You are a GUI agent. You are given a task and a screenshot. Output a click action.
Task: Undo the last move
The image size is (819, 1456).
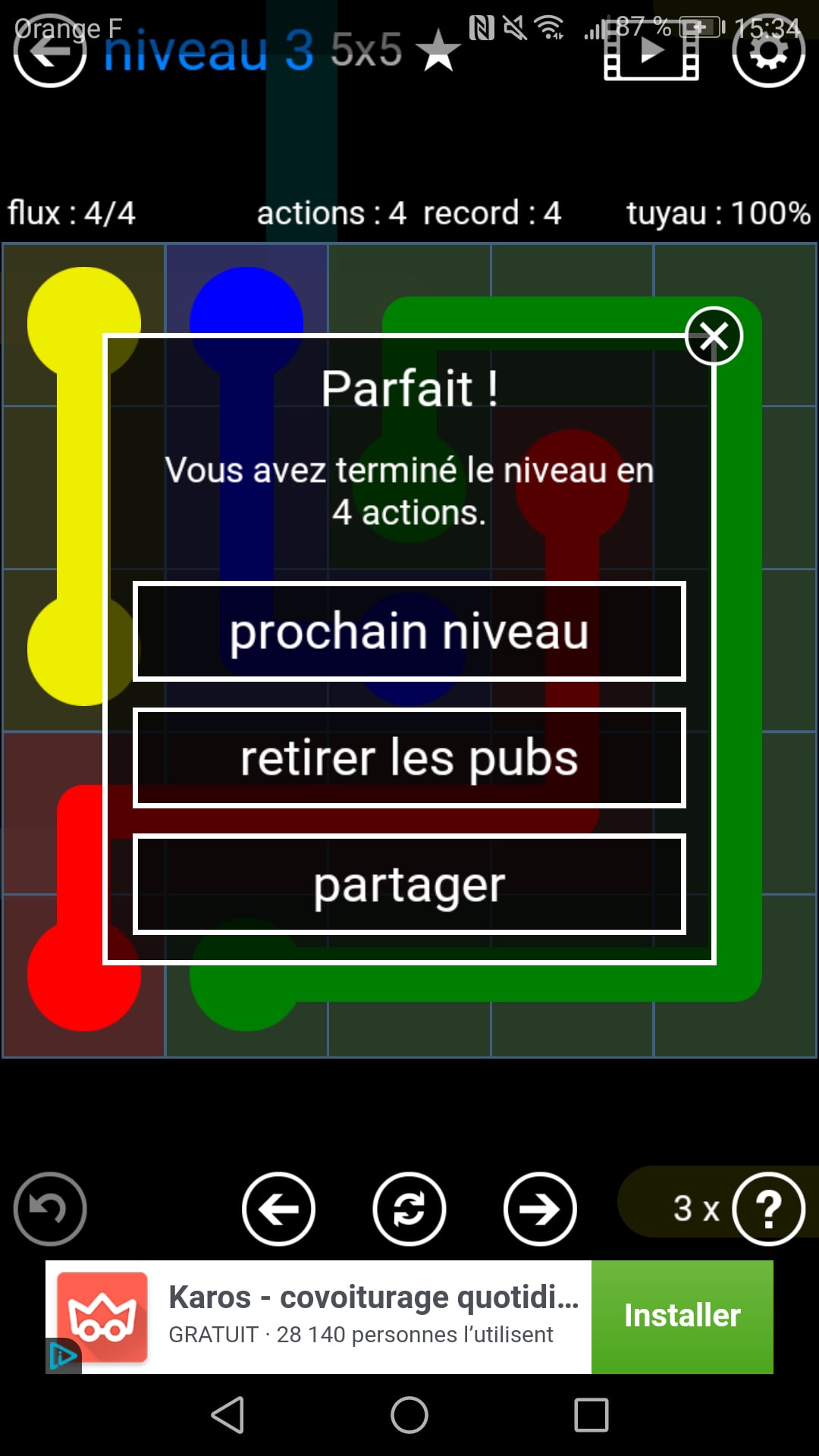point(50,1209)
